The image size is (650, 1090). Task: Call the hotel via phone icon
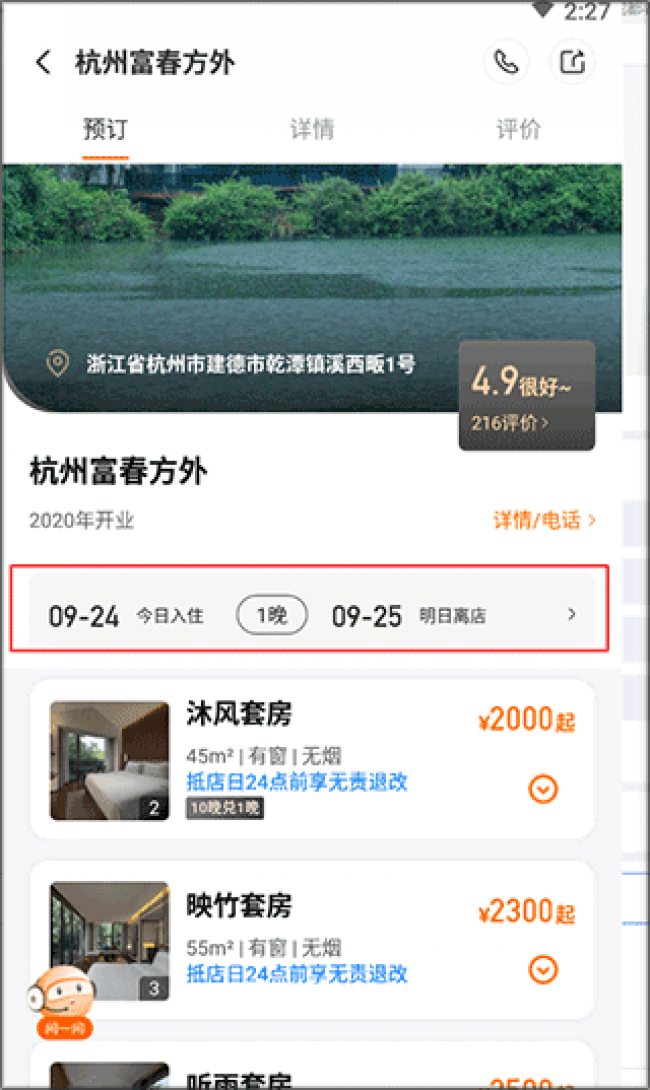507,62
